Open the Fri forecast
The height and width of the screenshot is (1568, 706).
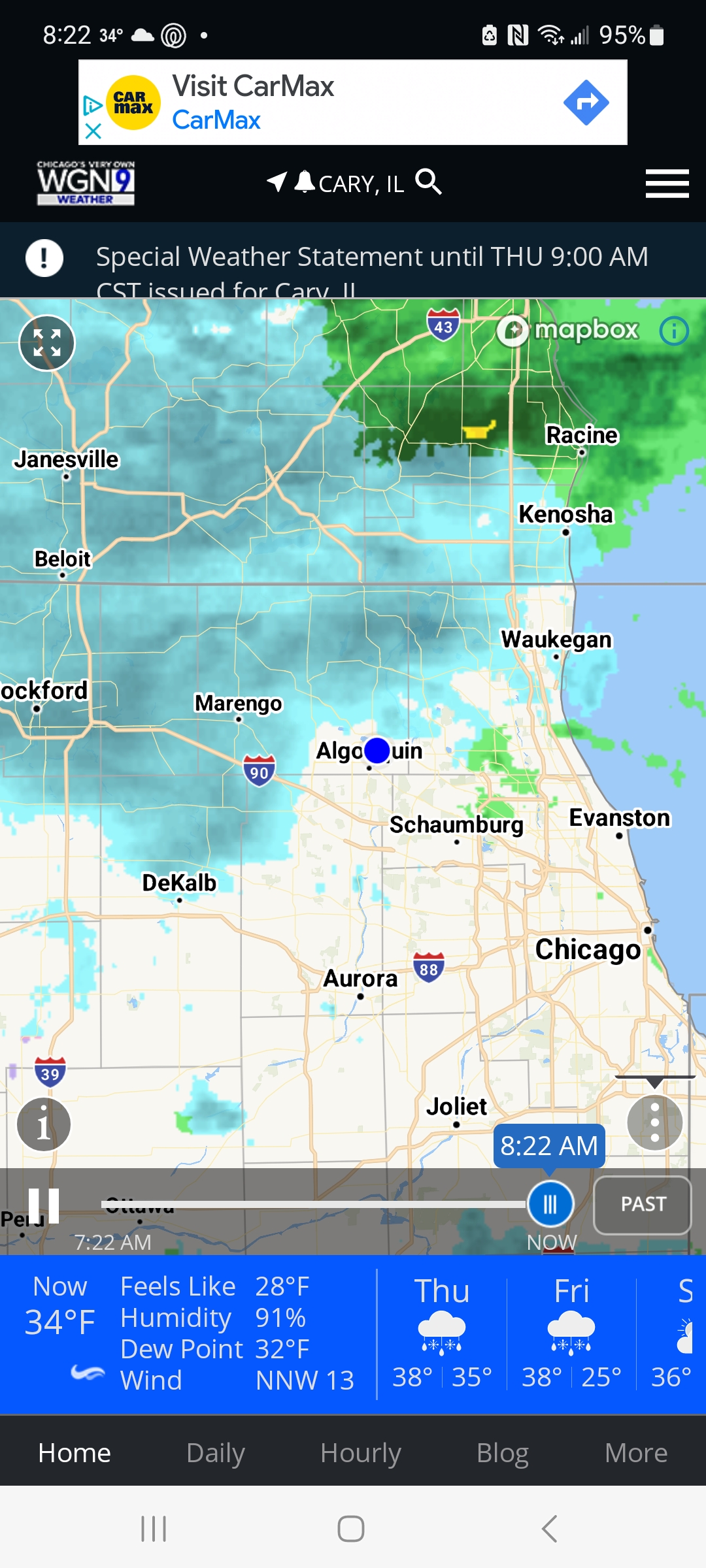(x=571, y=1333)
